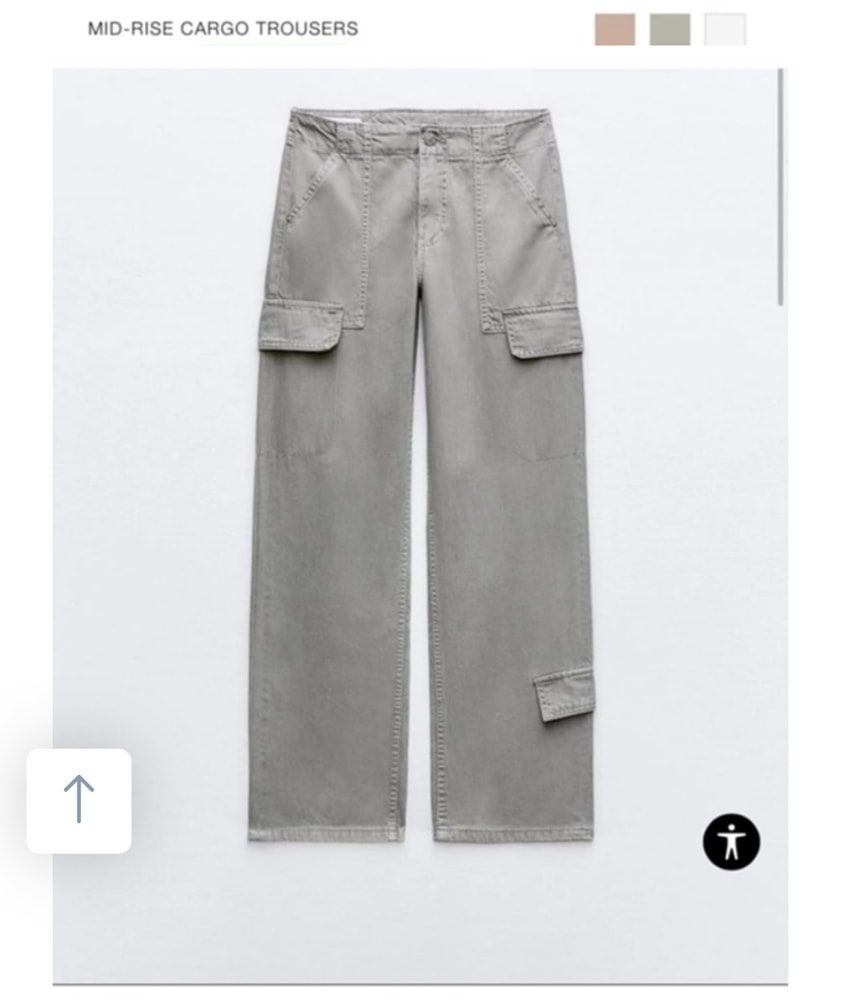Tap the scroll-to-top arrow button
841x1000 pixels.
pyautogui.click(x=79, y=801)
